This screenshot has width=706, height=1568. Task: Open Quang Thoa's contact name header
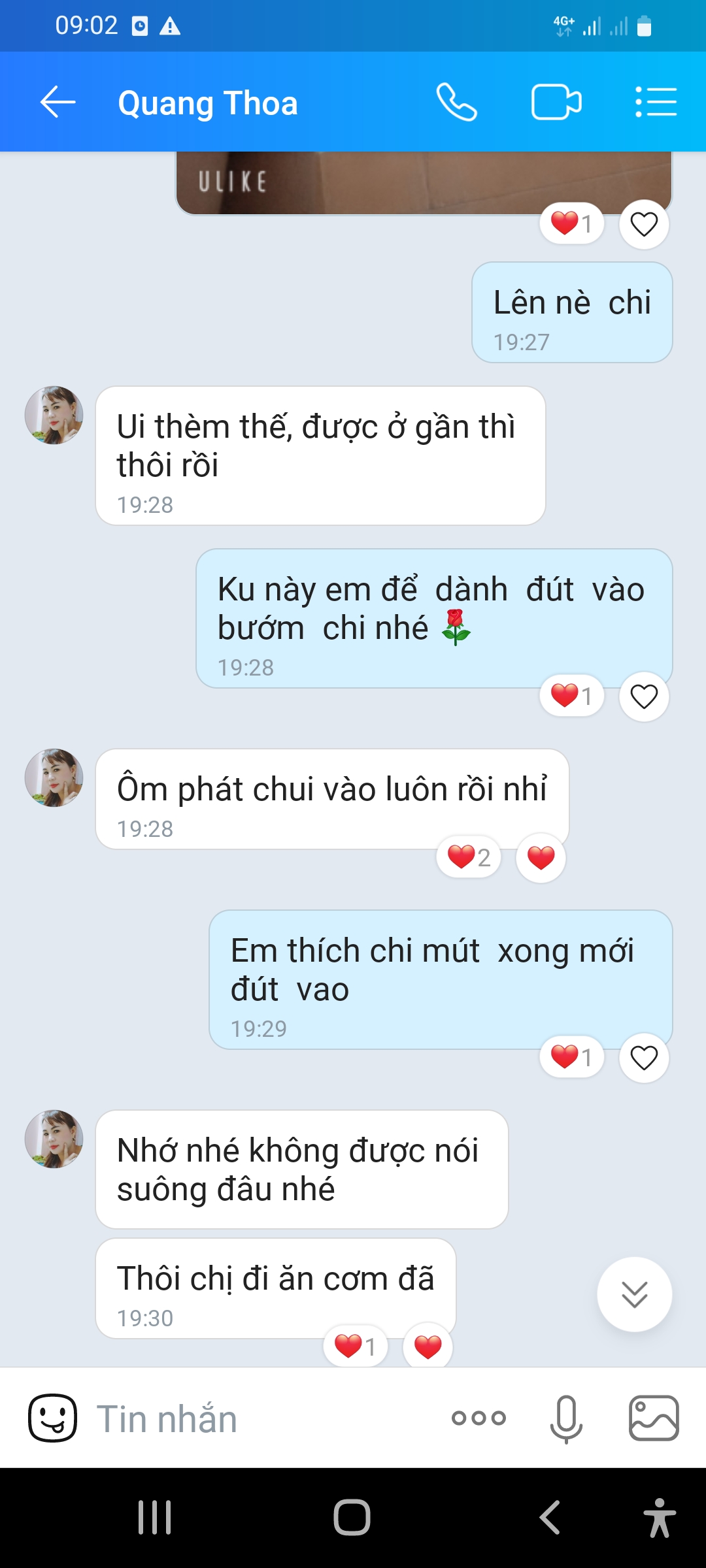click(208, 103)
